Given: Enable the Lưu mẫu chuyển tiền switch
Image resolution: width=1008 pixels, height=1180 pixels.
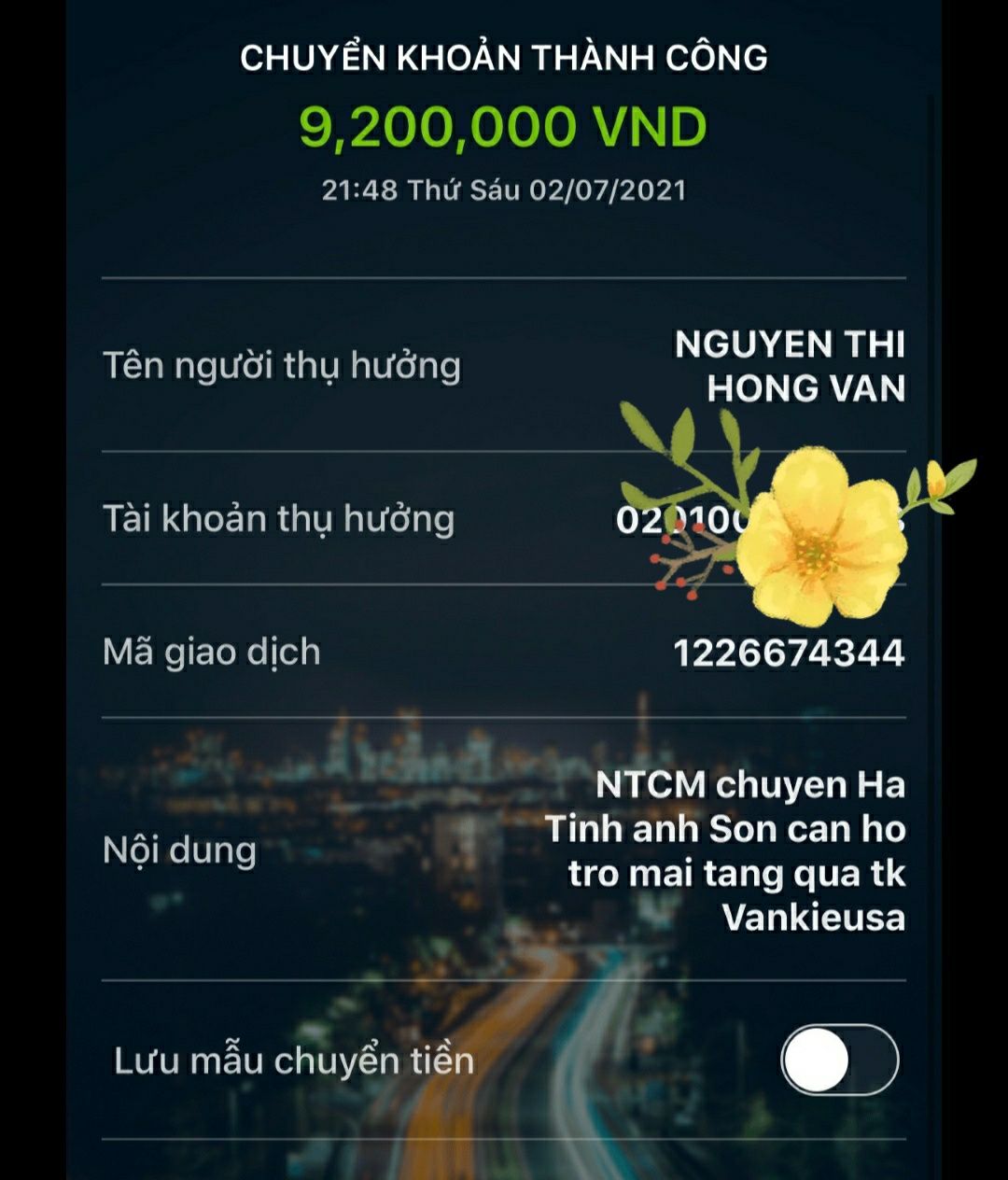Looking at the screenshot, I should pos(839,1060).
